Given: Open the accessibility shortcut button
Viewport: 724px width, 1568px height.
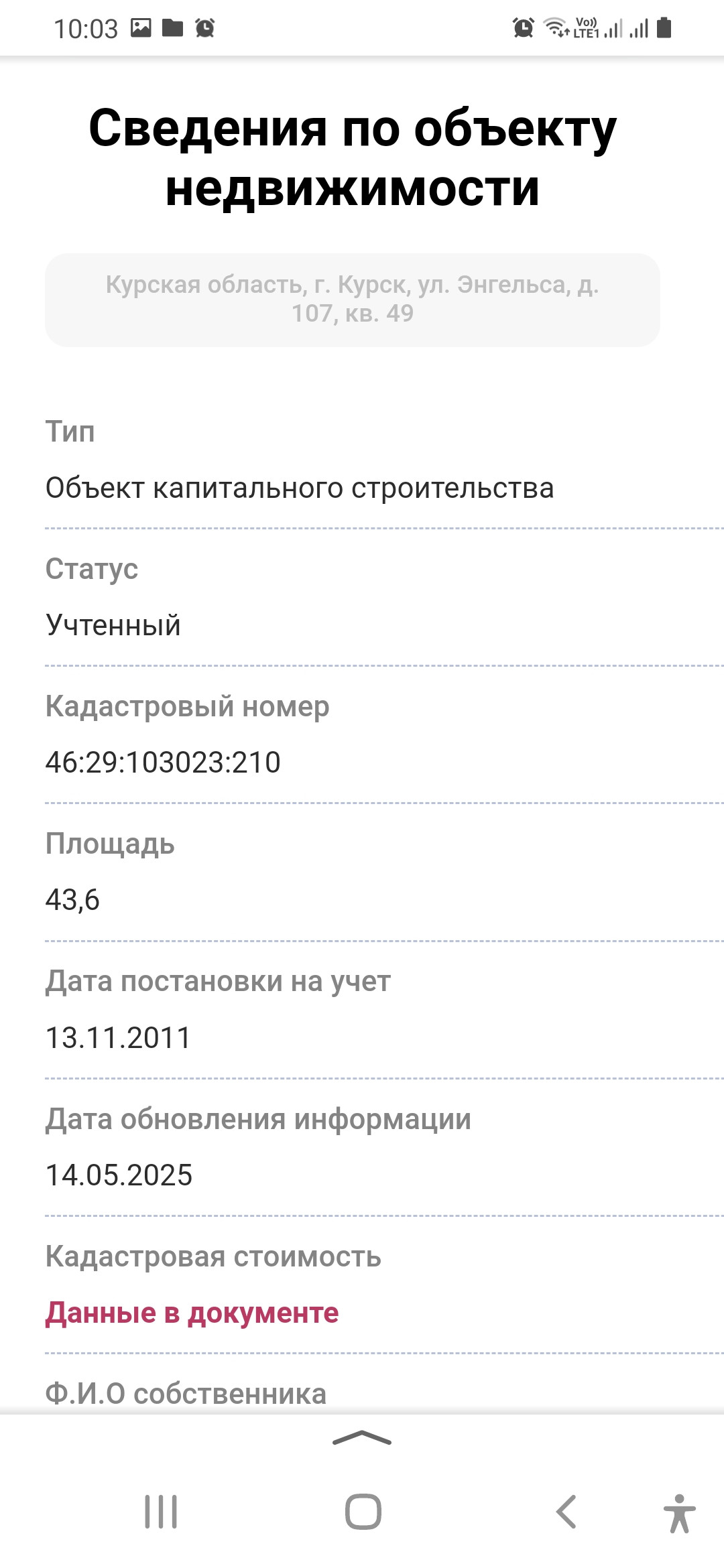Looking at the screenshot, I should (679, 1513).
